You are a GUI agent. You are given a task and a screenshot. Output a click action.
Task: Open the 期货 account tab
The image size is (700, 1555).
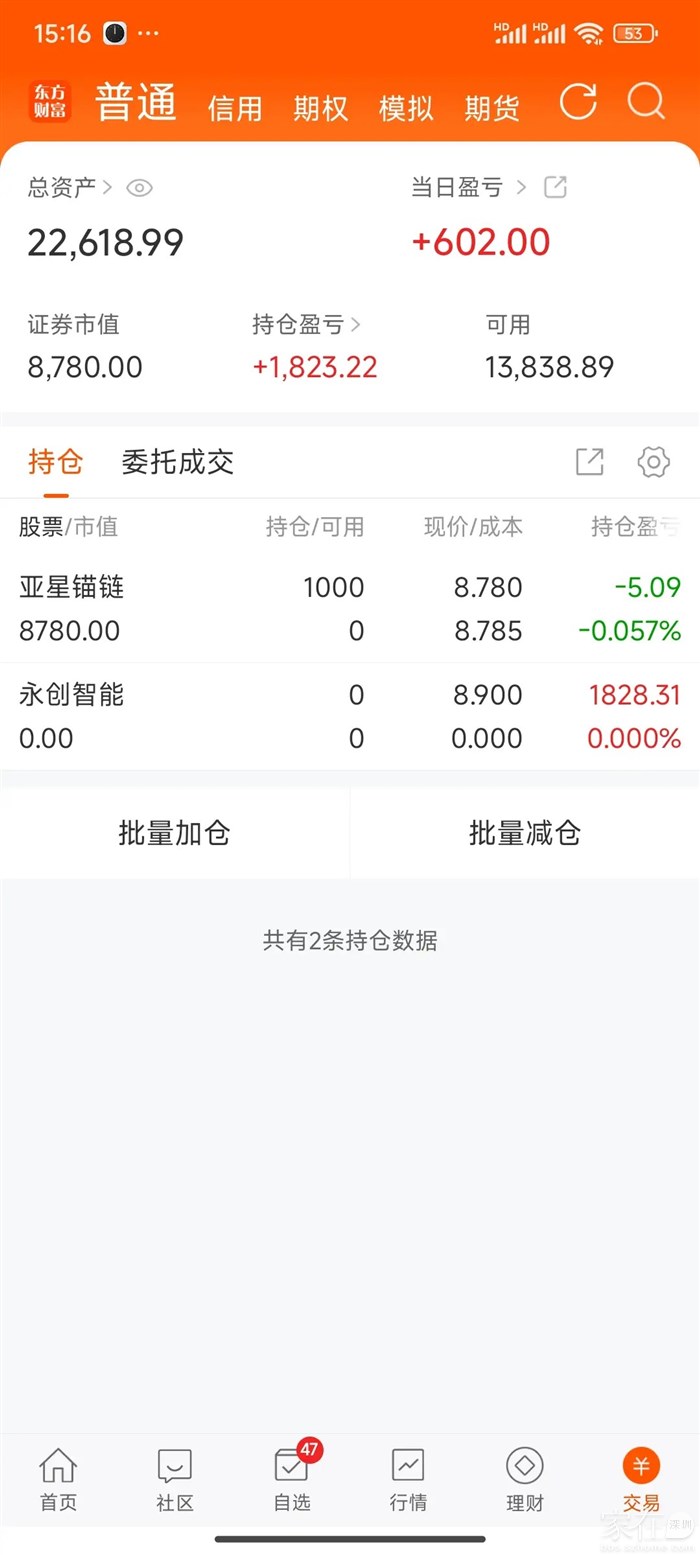pyautogui.click(x=492, y=108)
